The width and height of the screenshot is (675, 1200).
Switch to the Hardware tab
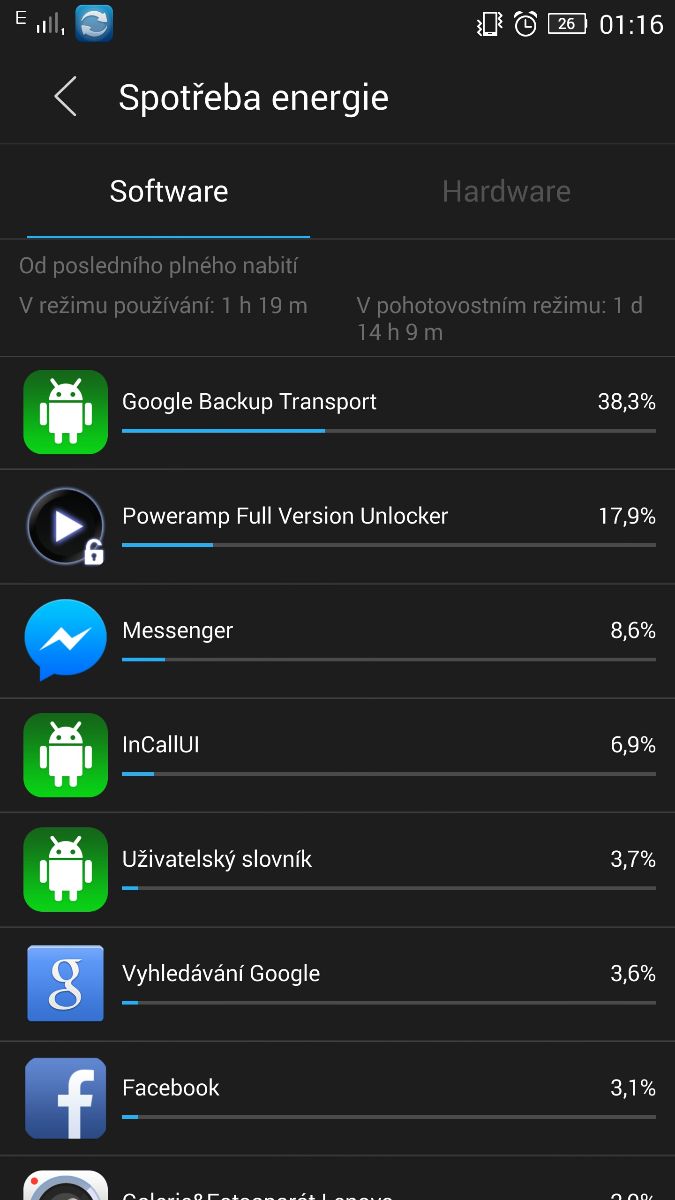pyautogui.click(x=506, y=191)
